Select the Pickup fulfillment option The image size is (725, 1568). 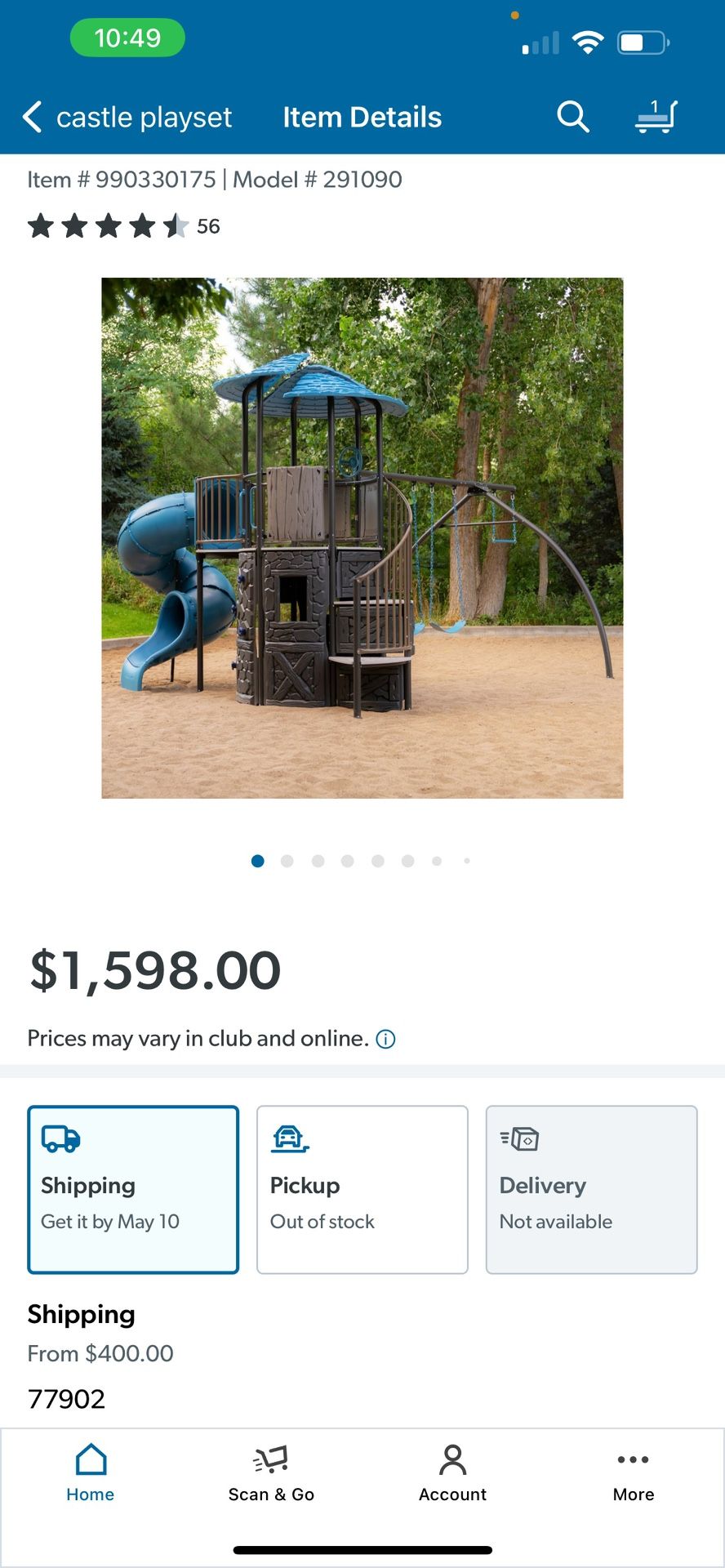(362, 1190)
